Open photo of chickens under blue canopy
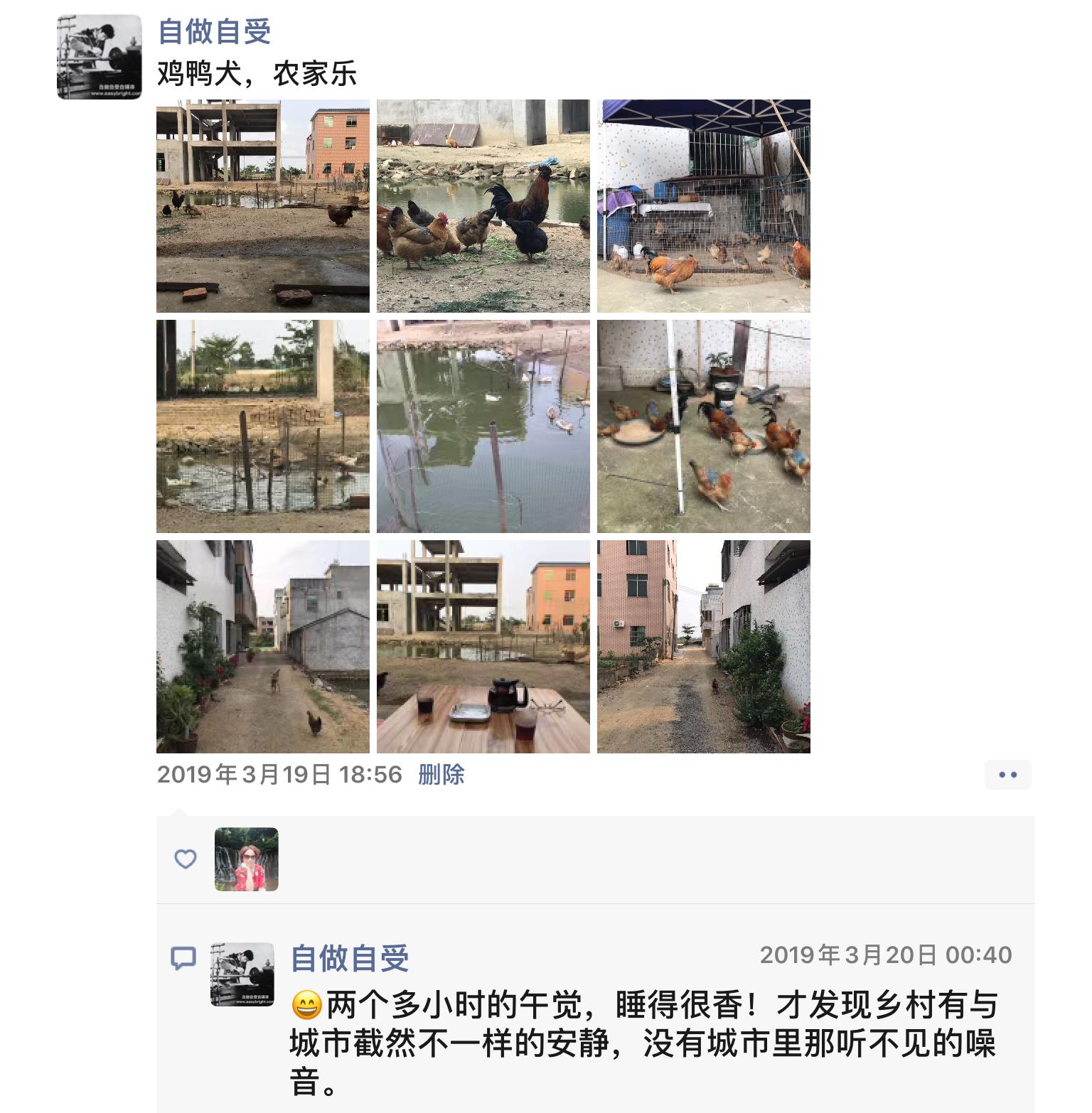 coord(703,206)
